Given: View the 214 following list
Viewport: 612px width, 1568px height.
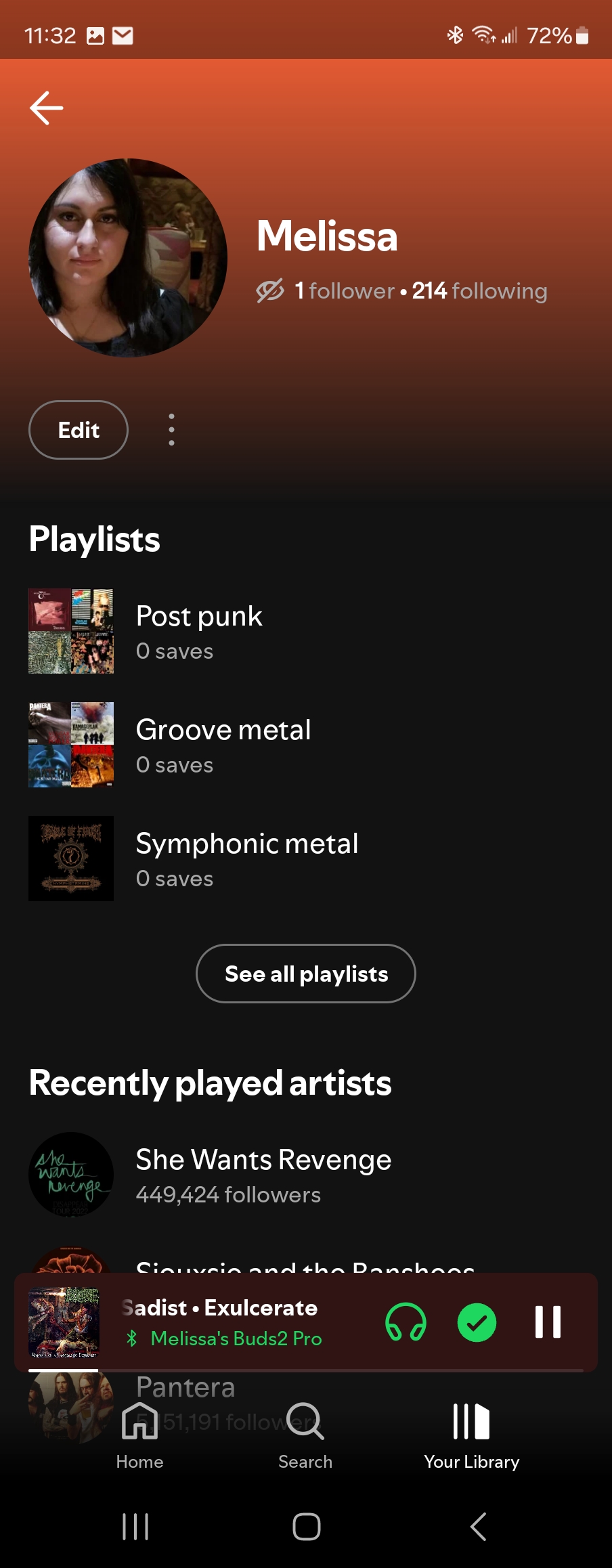Looking at the screenshot, I should pos(479,291).
